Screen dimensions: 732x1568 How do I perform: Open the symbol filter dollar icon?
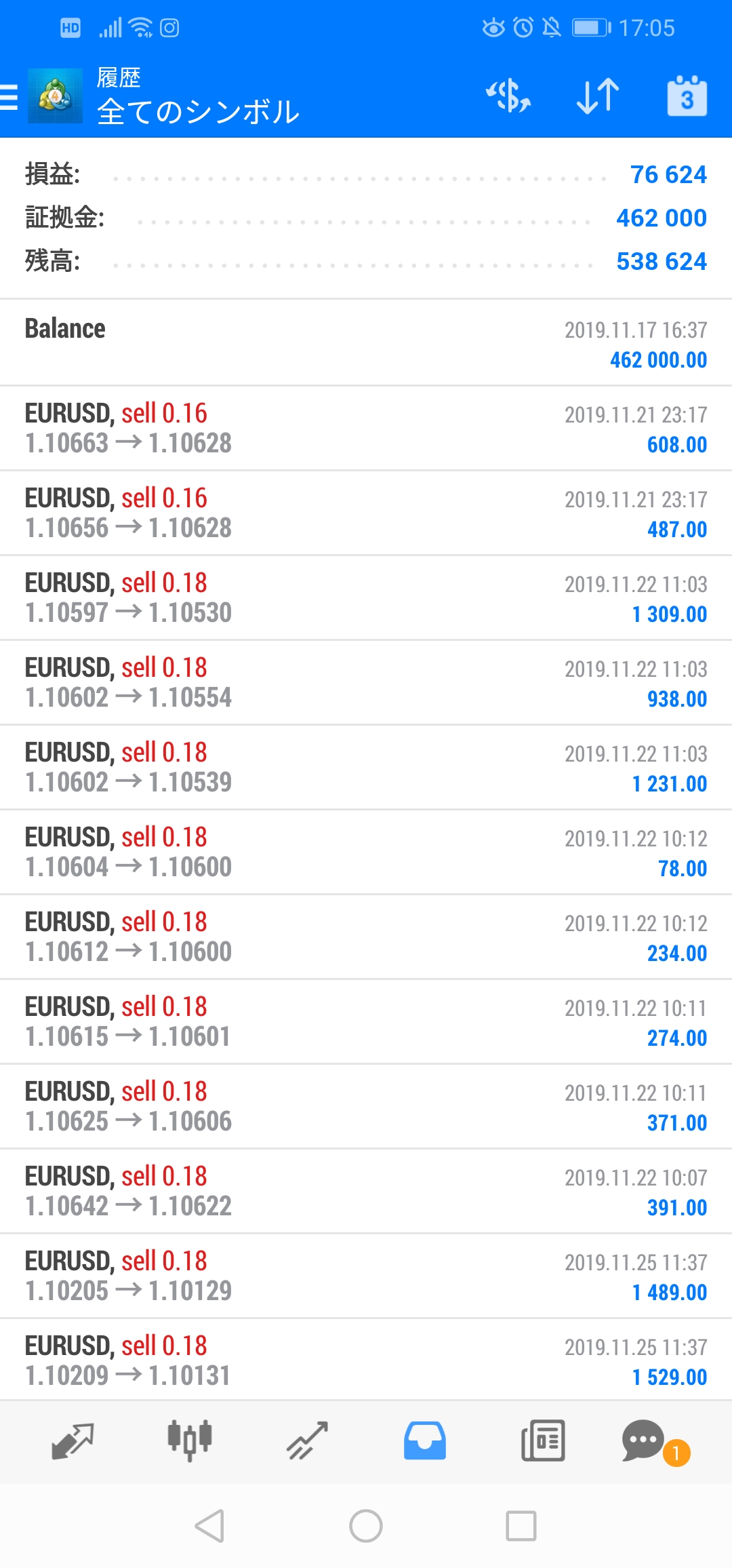coord(508,96)
